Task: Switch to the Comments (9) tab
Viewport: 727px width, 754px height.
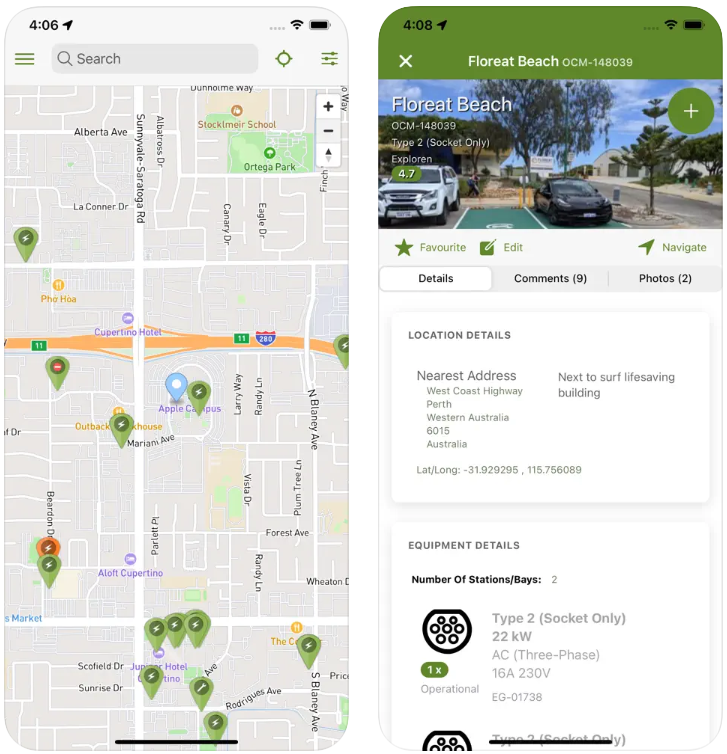Action: click(550, 279)
